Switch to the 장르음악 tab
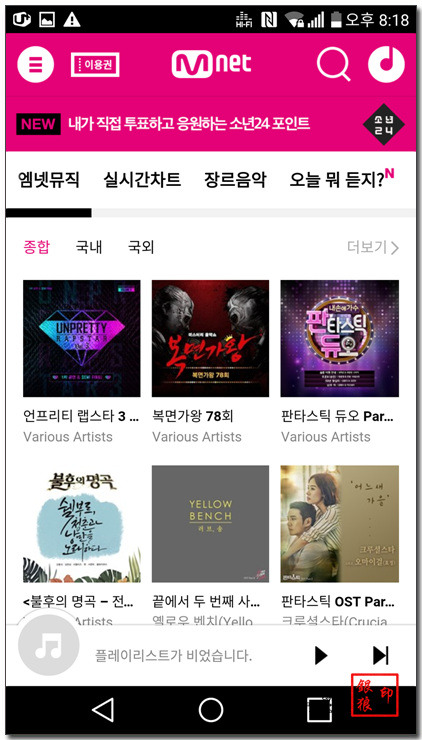The height and width of the screenshot is (740, 422). point(235,180)
